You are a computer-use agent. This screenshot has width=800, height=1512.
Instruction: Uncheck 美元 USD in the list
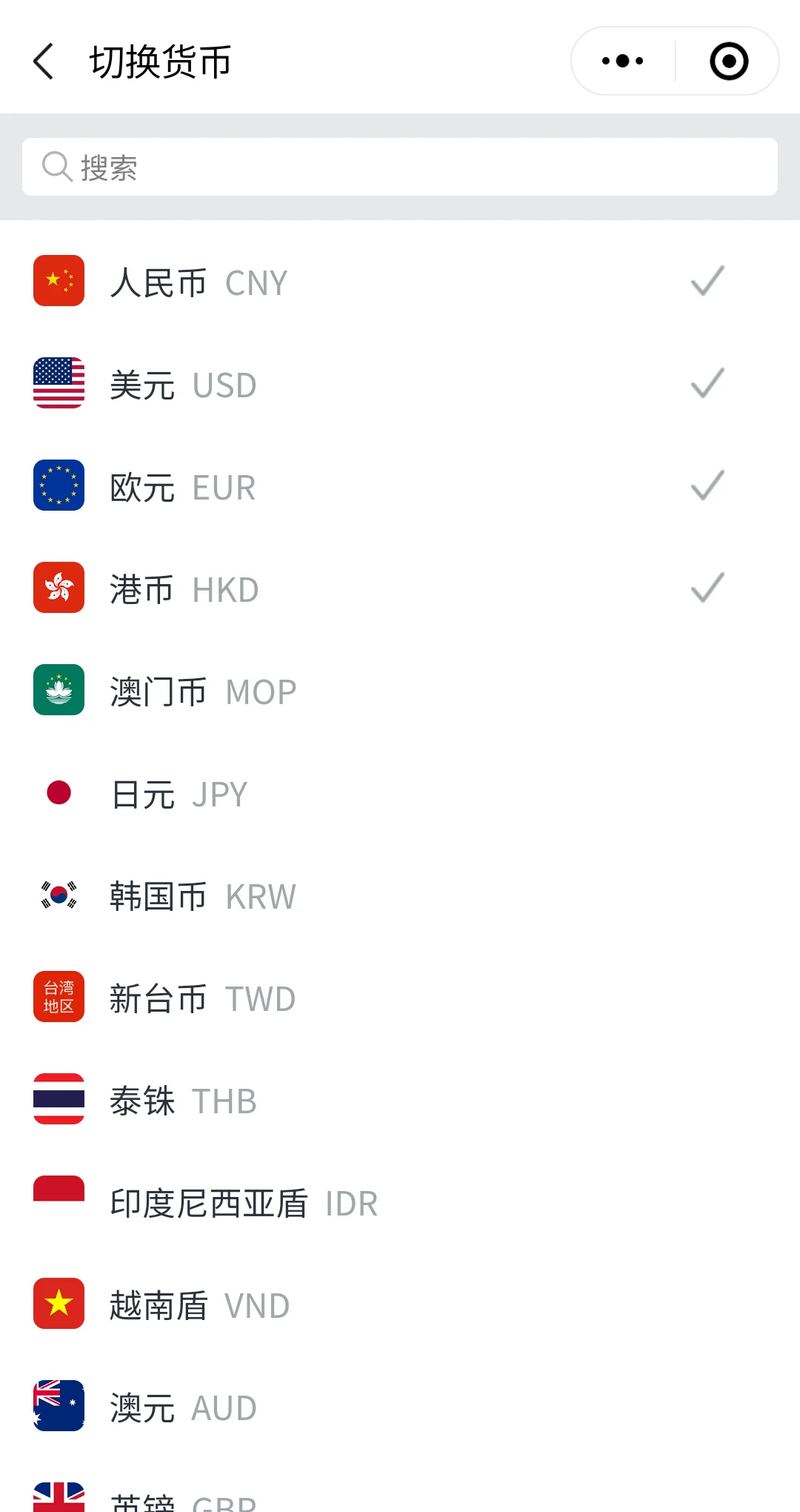(x=400, y=385)
